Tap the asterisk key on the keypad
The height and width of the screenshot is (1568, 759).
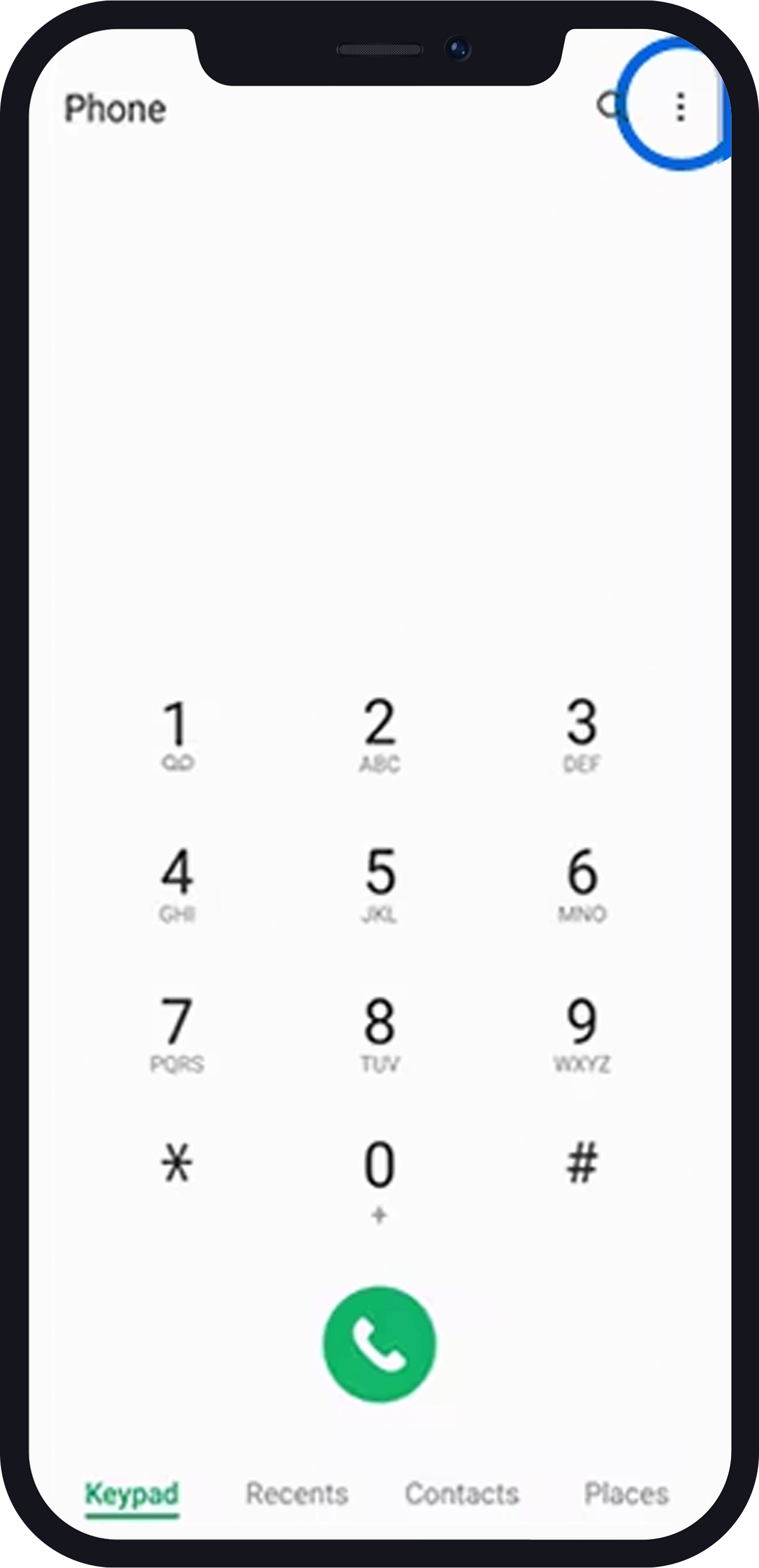pyautogui.click(x=178, y=1161)
